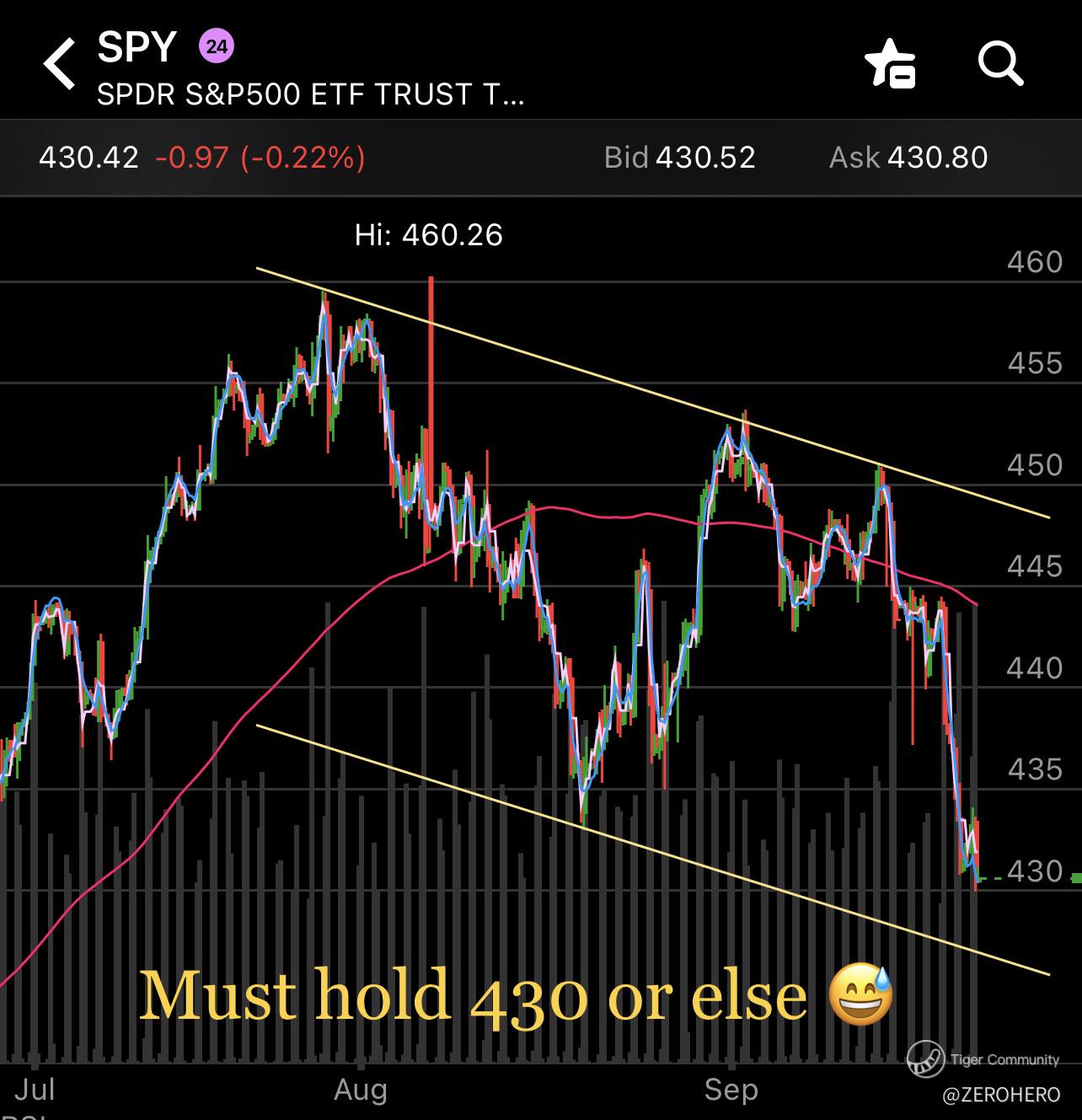Viewport: 1082px width, 1120px height.
Task: Remove SPY from the watchlist star
Action: [x=890, y=64]
